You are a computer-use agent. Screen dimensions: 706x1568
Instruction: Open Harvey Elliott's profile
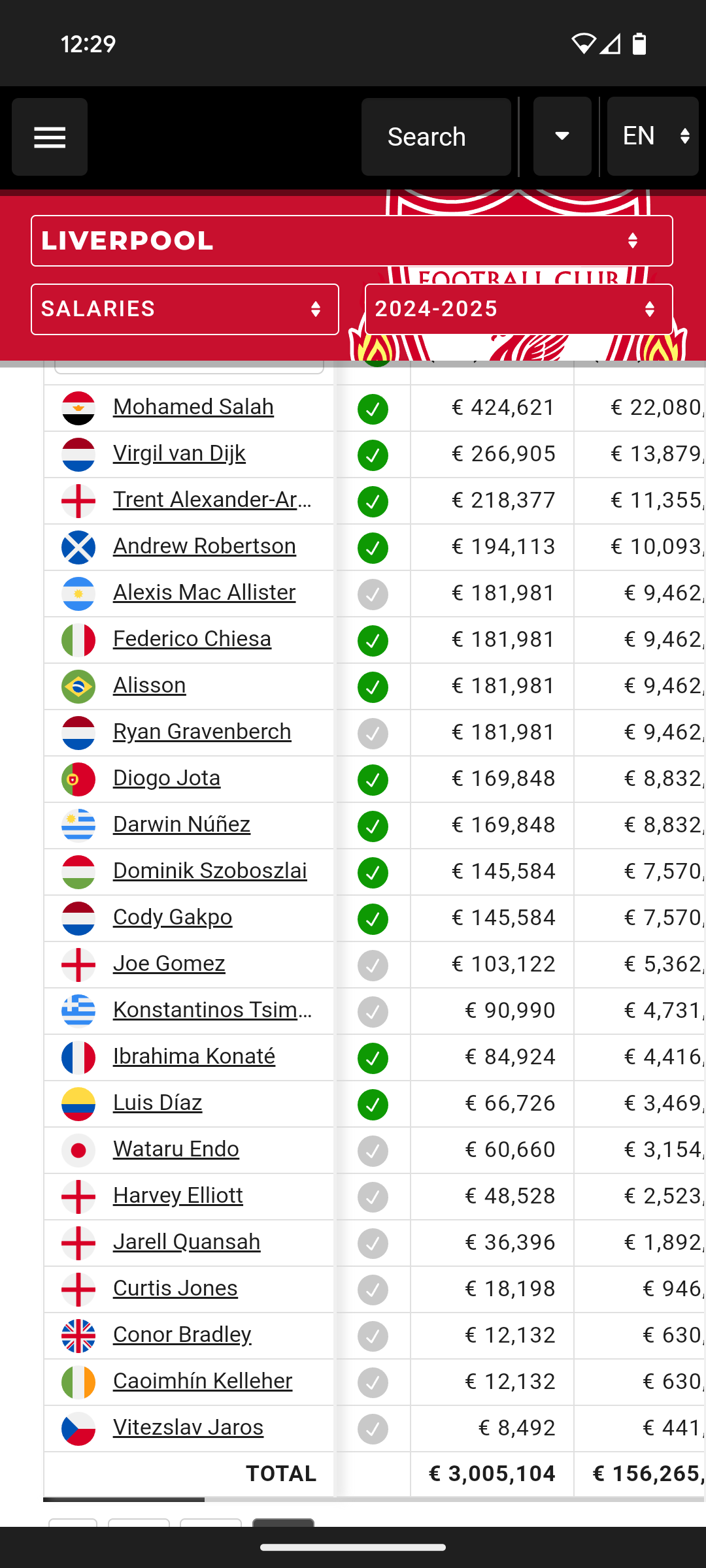tap(178, 1196)
